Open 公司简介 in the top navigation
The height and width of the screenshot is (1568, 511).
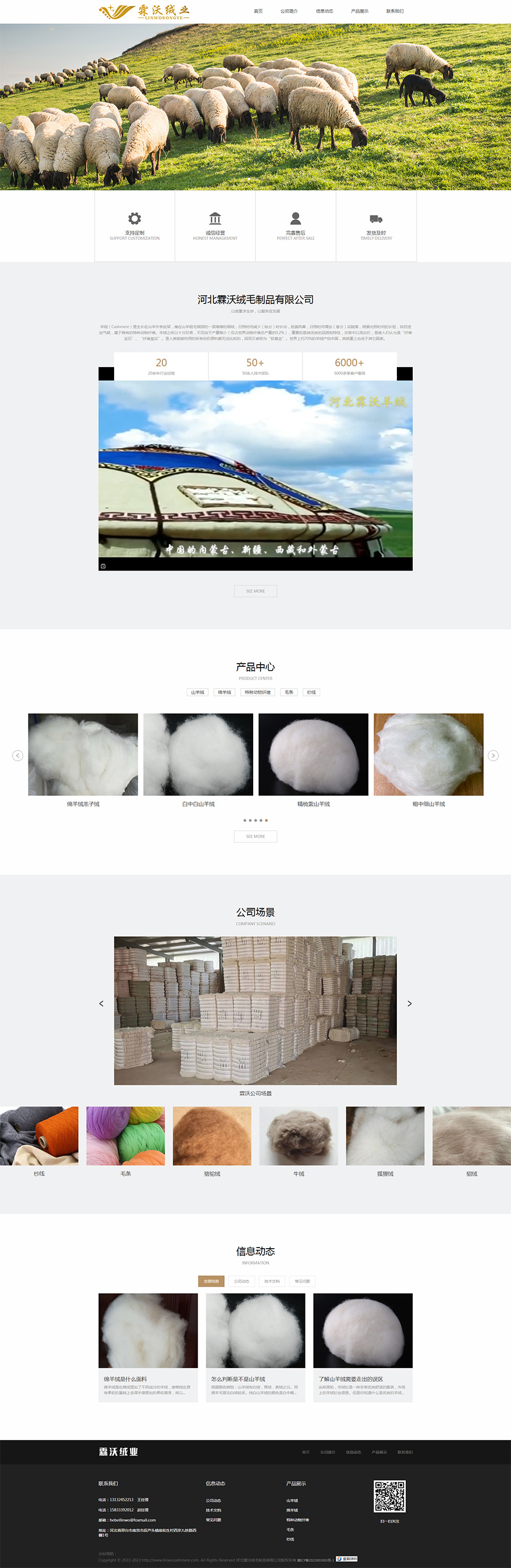tap(289, 11)
